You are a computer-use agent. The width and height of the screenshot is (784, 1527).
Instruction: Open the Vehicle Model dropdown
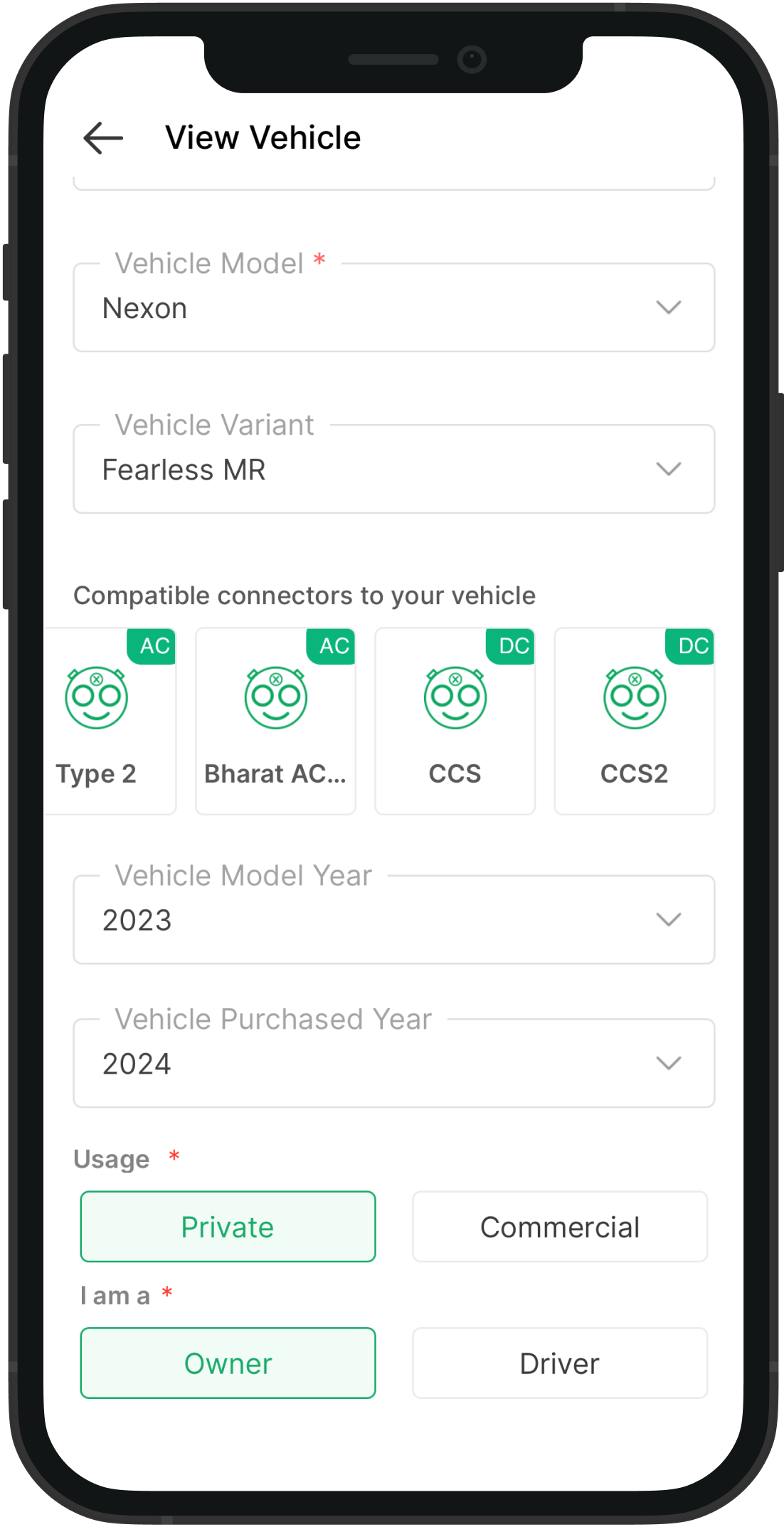click(x=393, y=308)
